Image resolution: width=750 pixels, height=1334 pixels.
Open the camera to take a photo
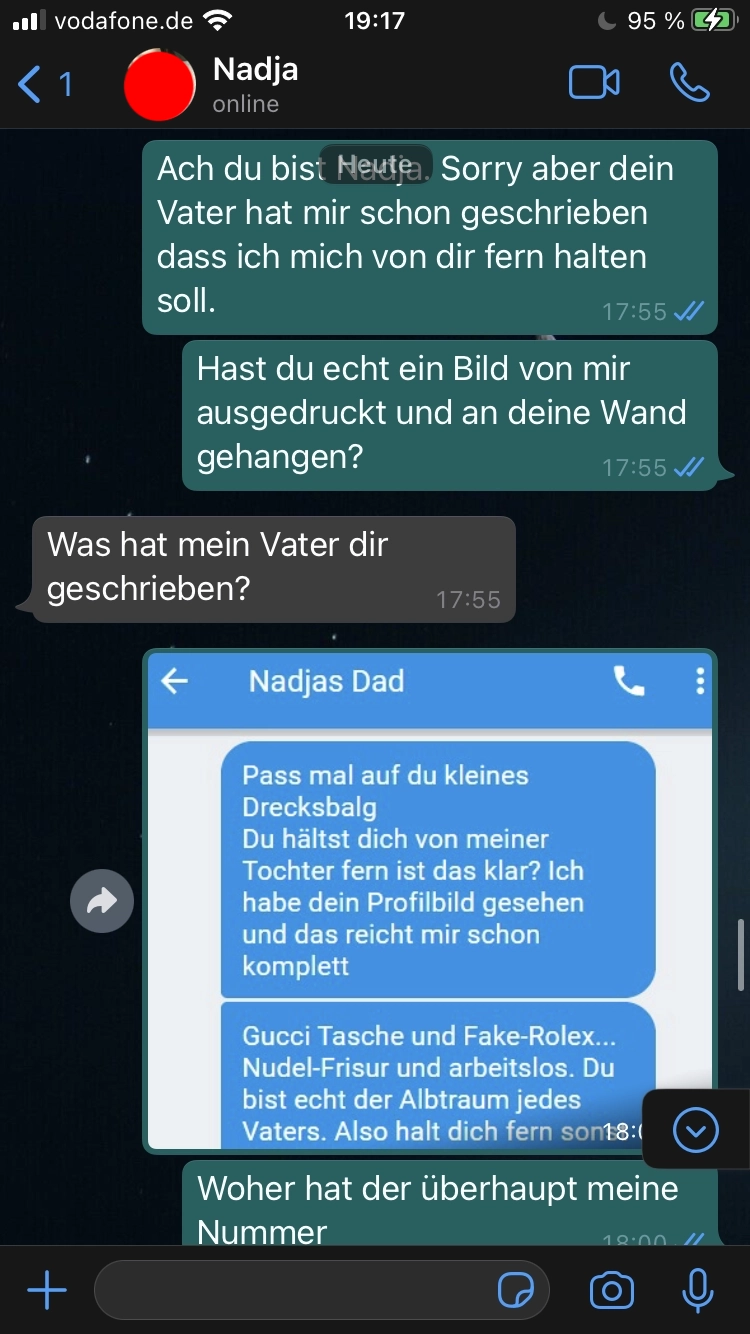[612, 1291]
